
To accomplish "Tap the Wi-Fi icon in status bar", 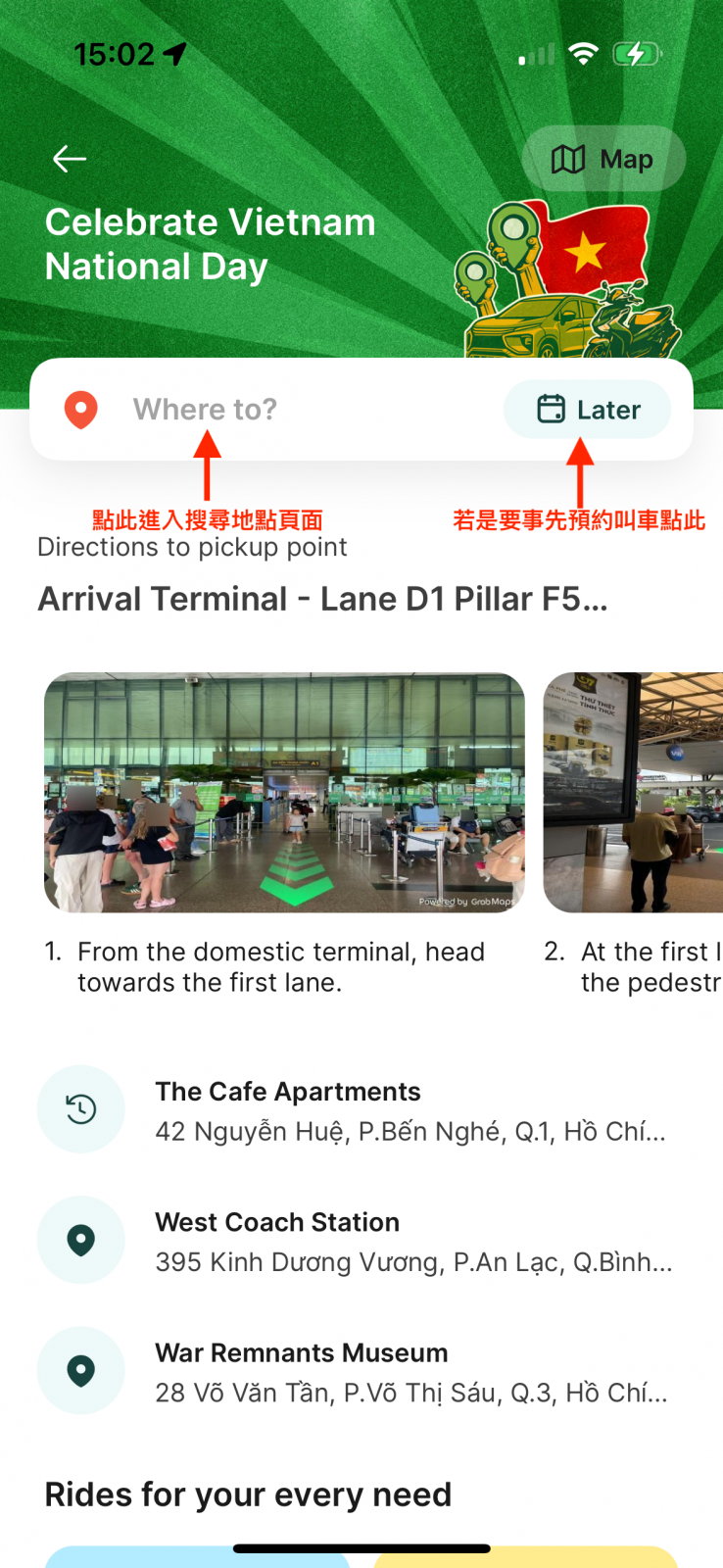I will pos(583,55).
